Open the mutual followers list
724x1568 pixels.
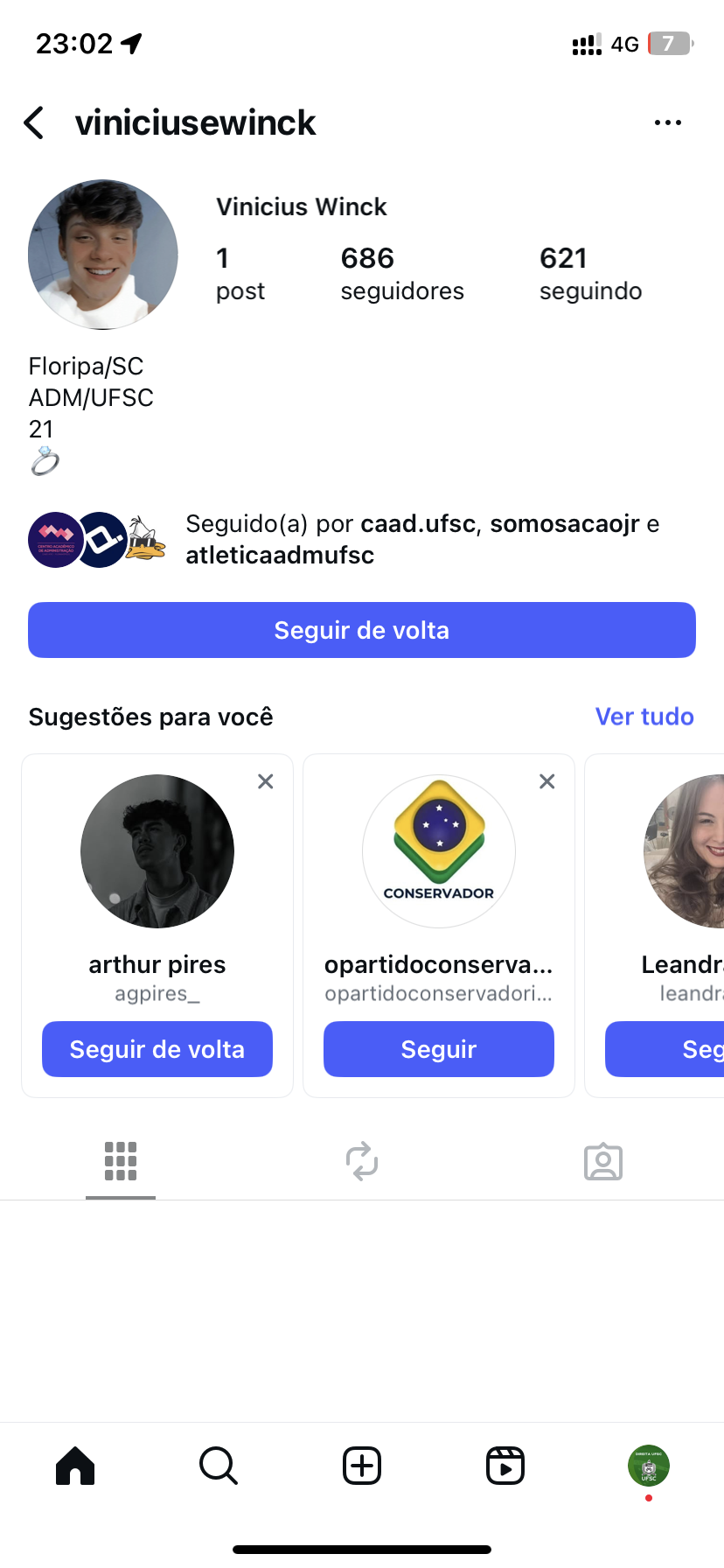click(421, 539)
